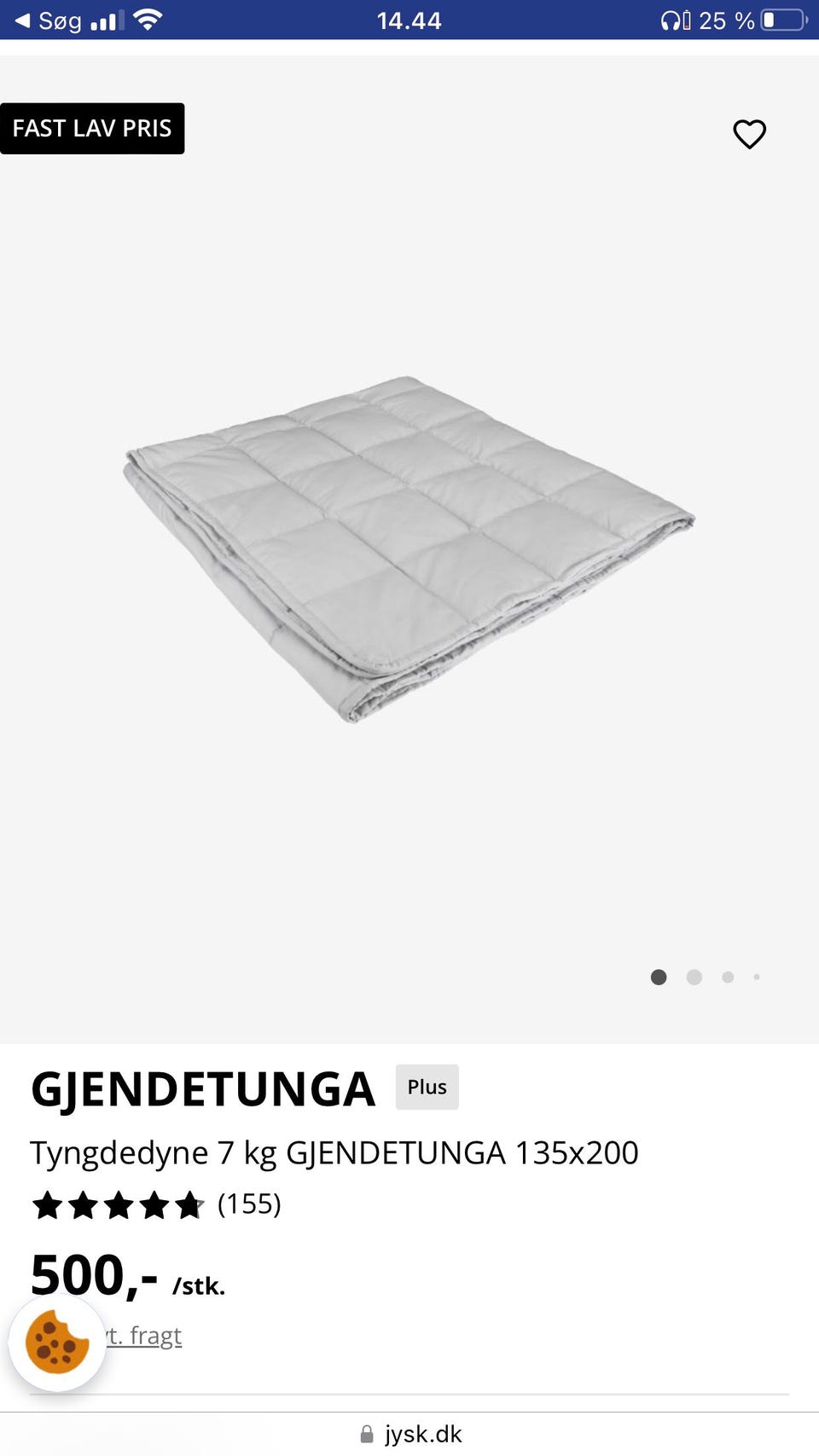Select the third carousel dot

(x=728, y=977)
